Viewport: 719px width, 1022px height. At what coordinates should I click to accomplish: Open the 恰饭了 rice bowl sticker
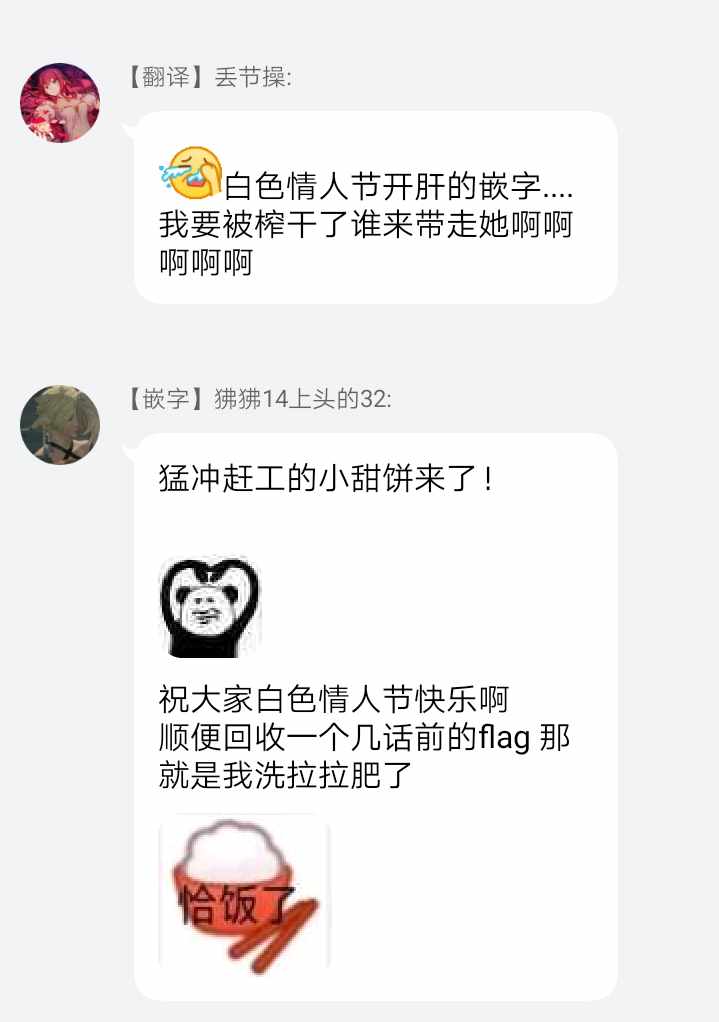[x=245, y=893]
